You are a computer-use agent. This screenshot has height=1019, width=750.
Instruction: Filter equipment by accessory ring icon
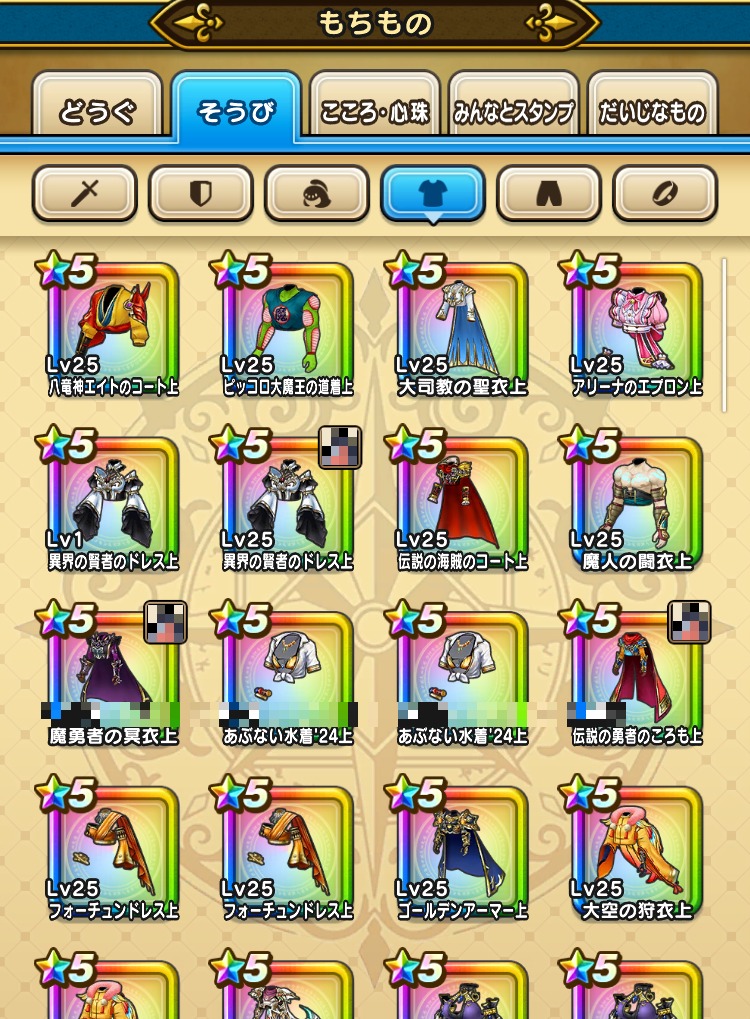click(x=665, y=192)
